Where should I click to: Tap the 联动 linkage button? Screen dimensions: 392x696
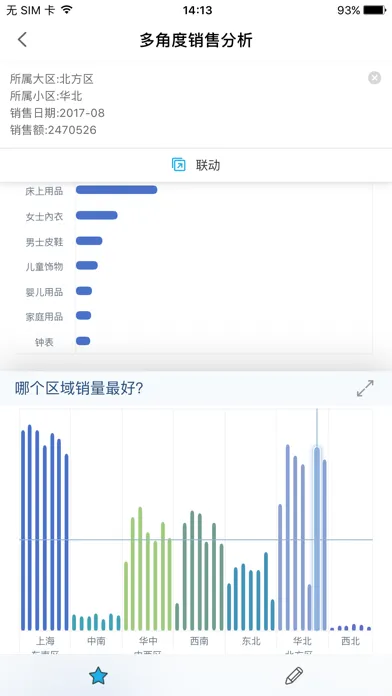tap(196, 165)
